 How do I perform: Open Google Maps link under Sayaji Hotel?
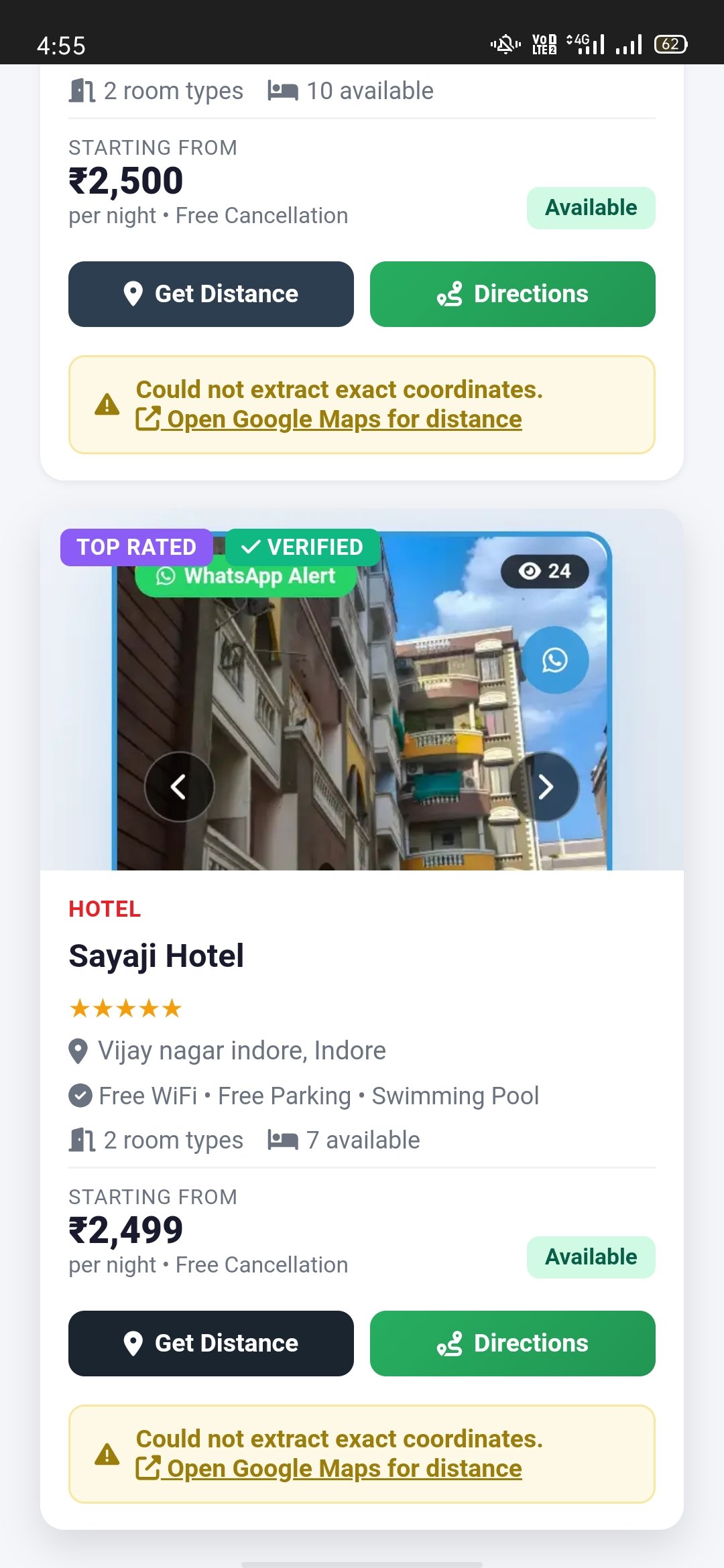pos(328,1468)
